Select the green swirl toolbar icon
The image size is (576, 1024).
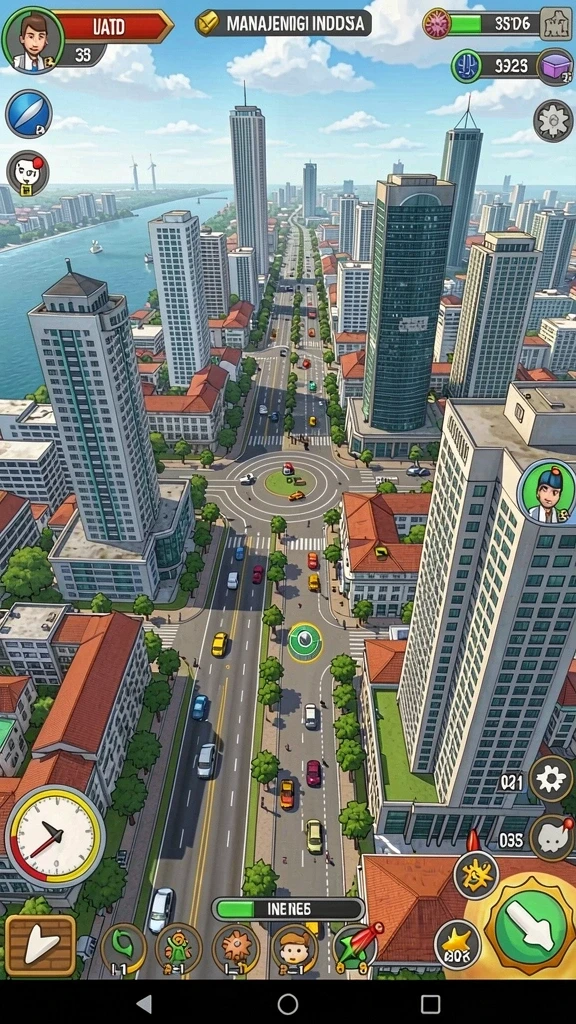[x=123, y=948]
